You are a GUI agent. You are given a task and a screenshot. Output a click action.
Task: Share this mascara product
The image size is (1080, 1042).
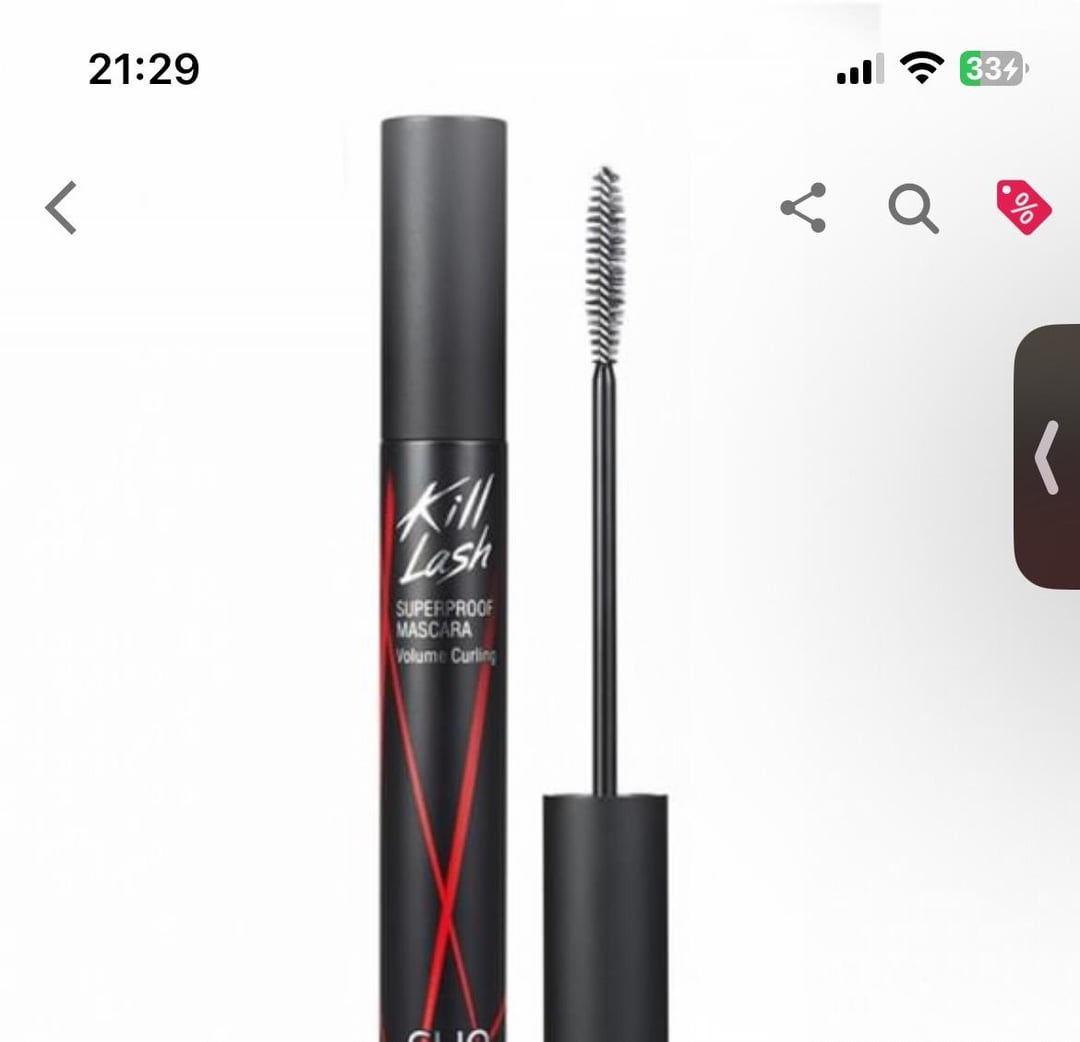tap(803, 208)
